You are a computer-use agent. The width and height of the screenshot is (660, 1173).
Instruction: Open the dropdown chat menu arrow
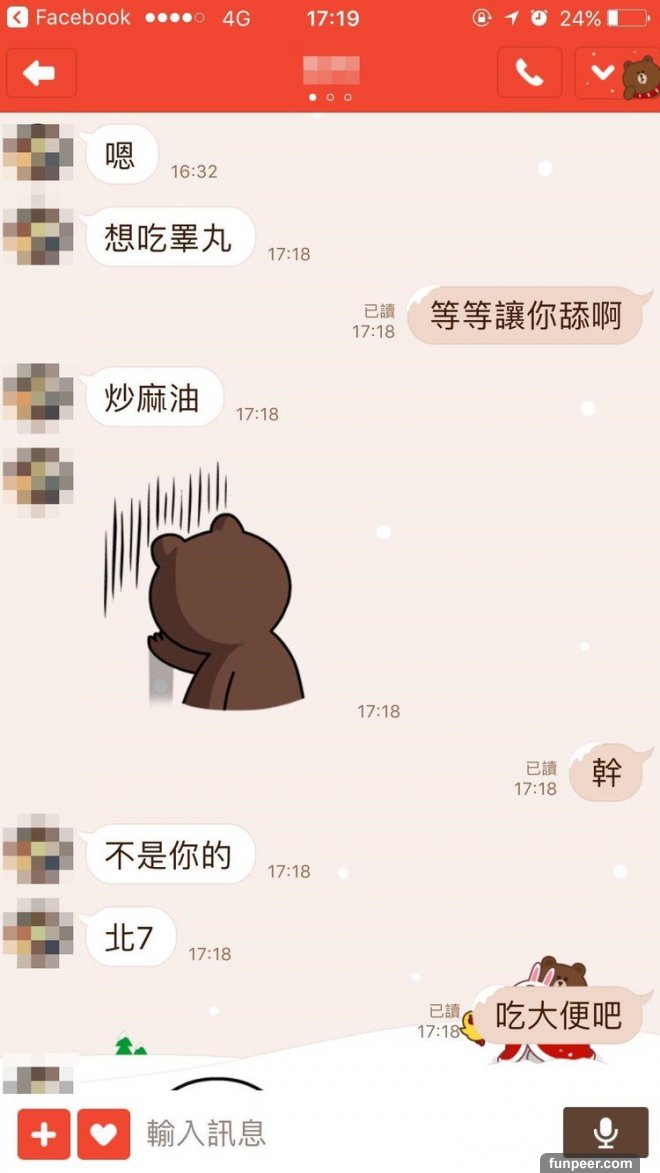(x=602, y=73)
